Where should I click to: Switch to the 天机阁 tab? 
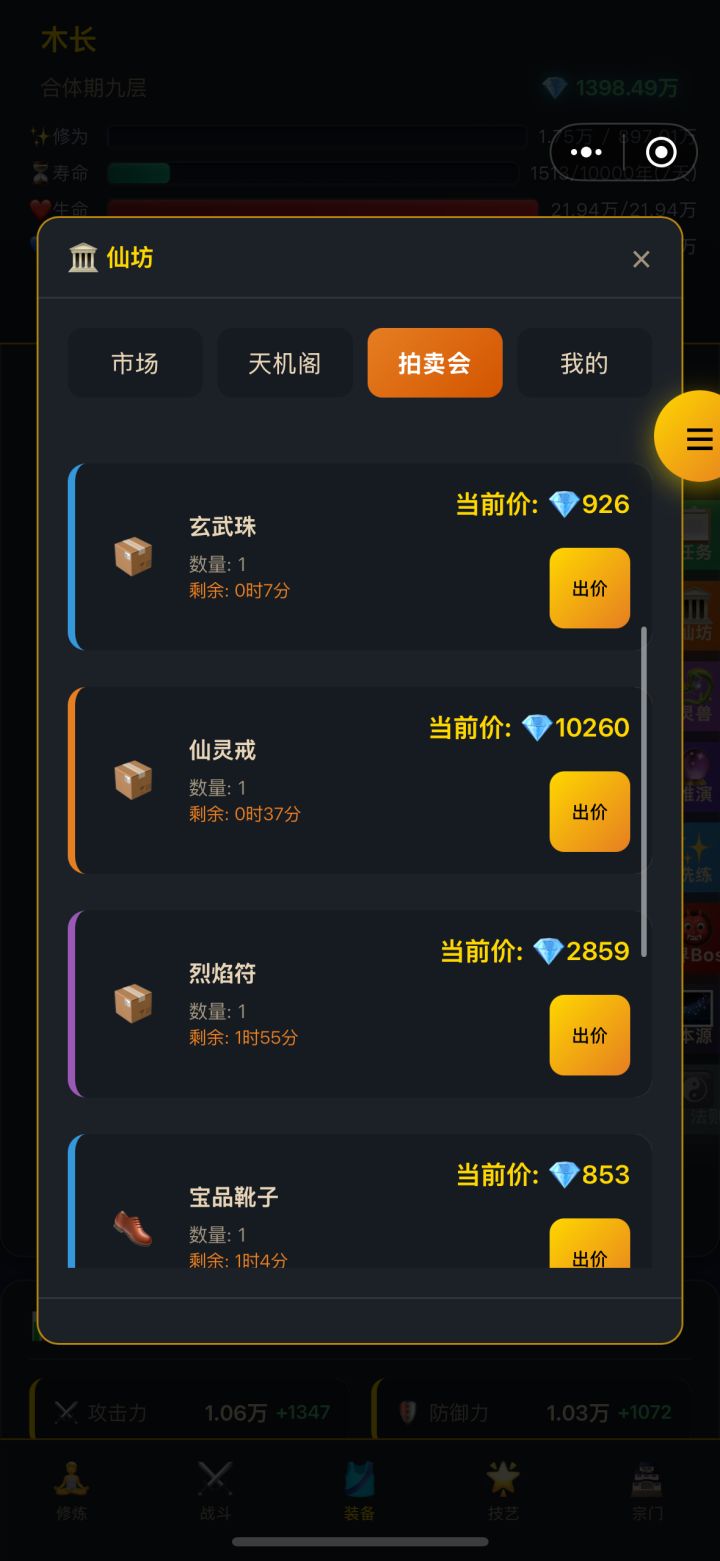coord(285,363)
